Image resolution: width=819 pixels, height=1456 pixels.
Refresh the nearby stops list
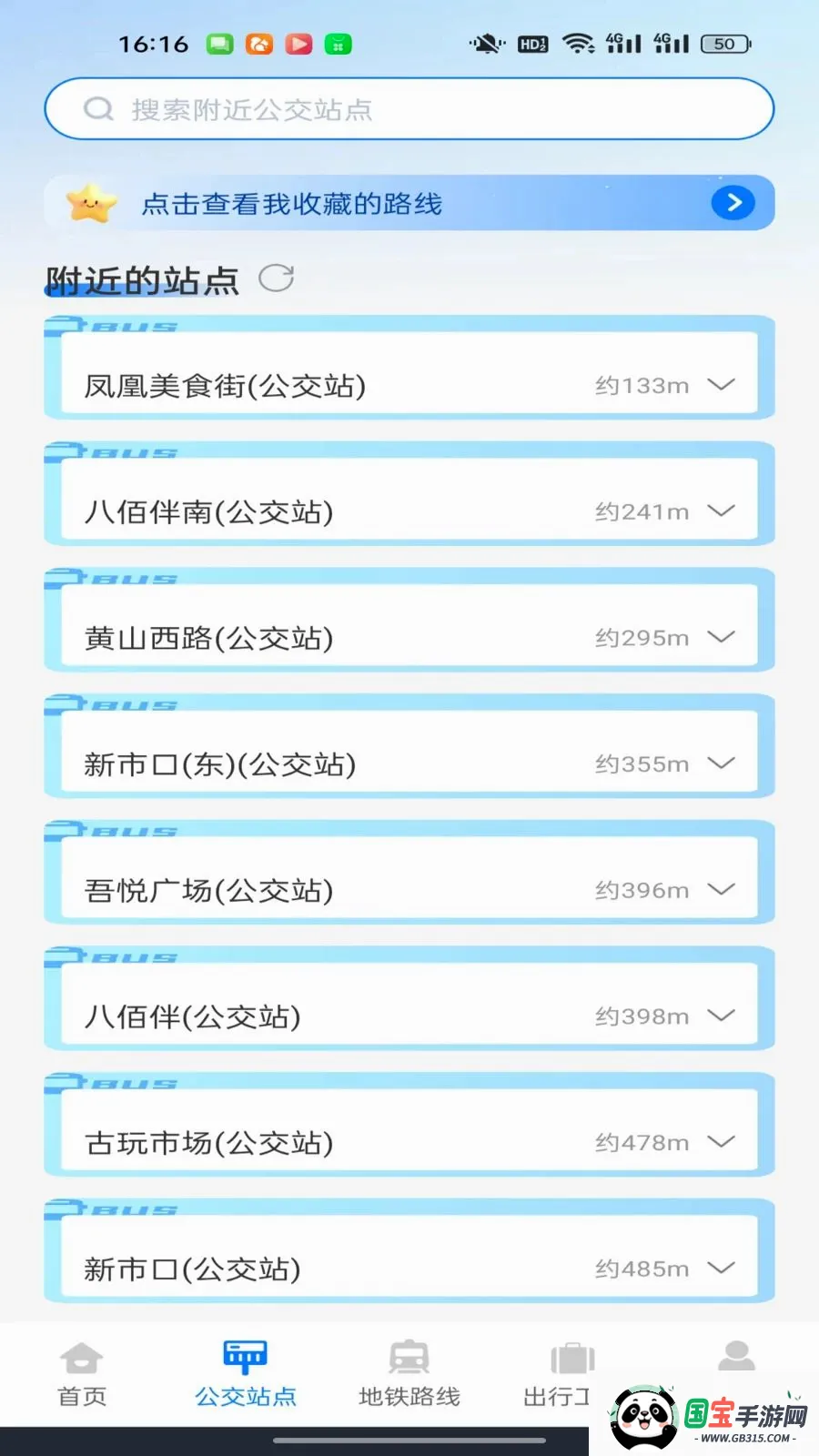tap(276, 278)
